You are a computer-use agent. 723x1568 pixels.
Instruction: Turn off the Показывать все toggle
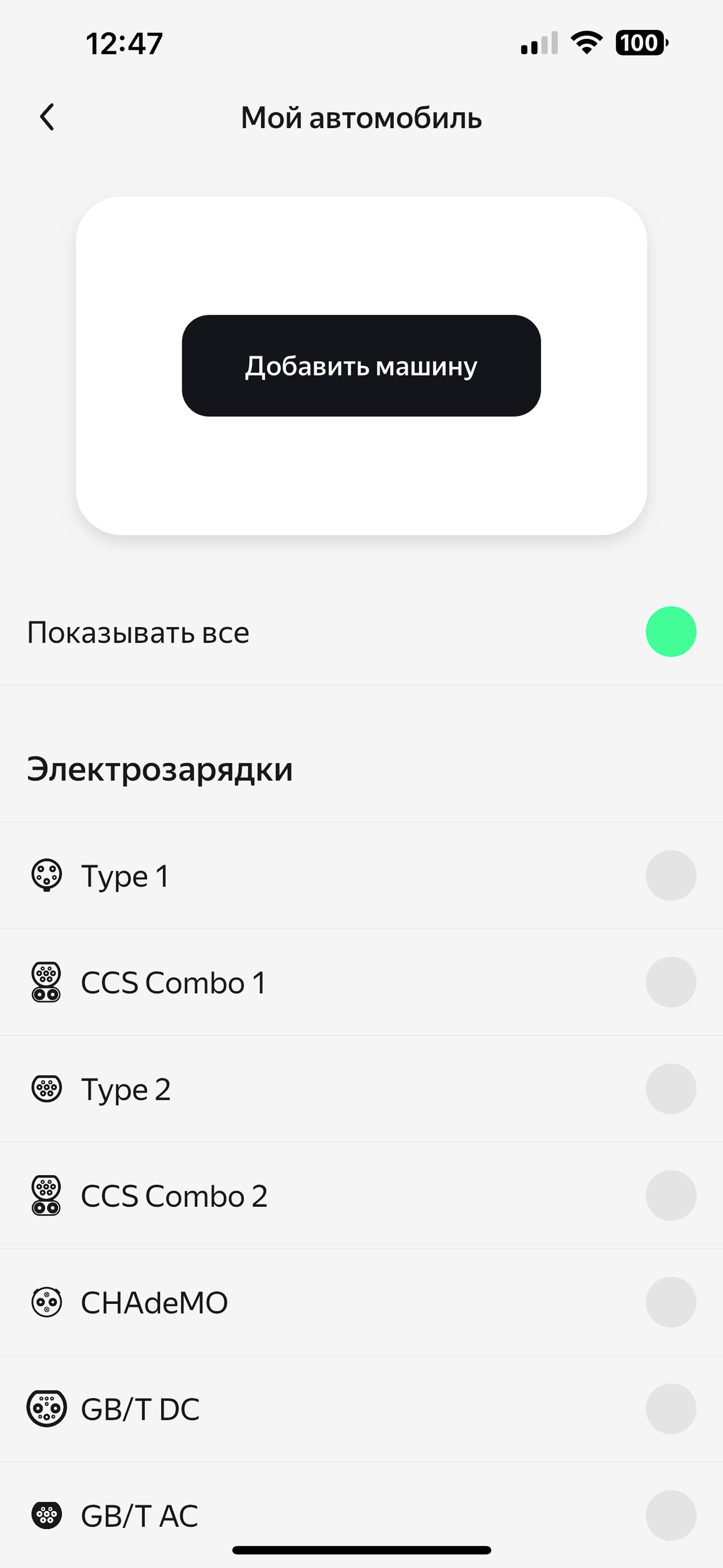(x=671, y=632)
